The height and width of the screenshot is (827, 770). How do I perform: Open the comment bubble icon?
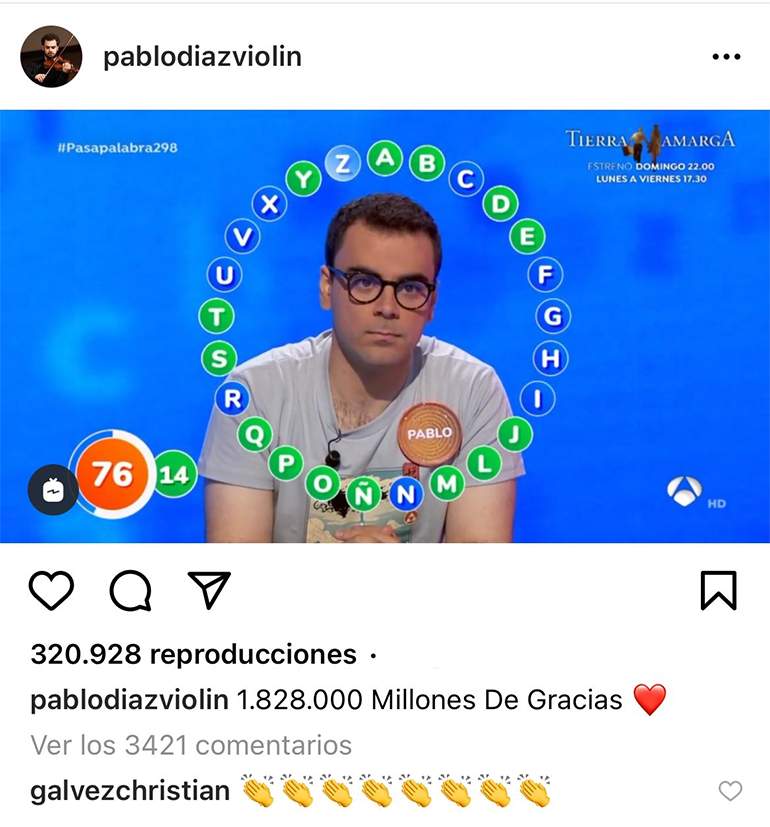[130, 591]
